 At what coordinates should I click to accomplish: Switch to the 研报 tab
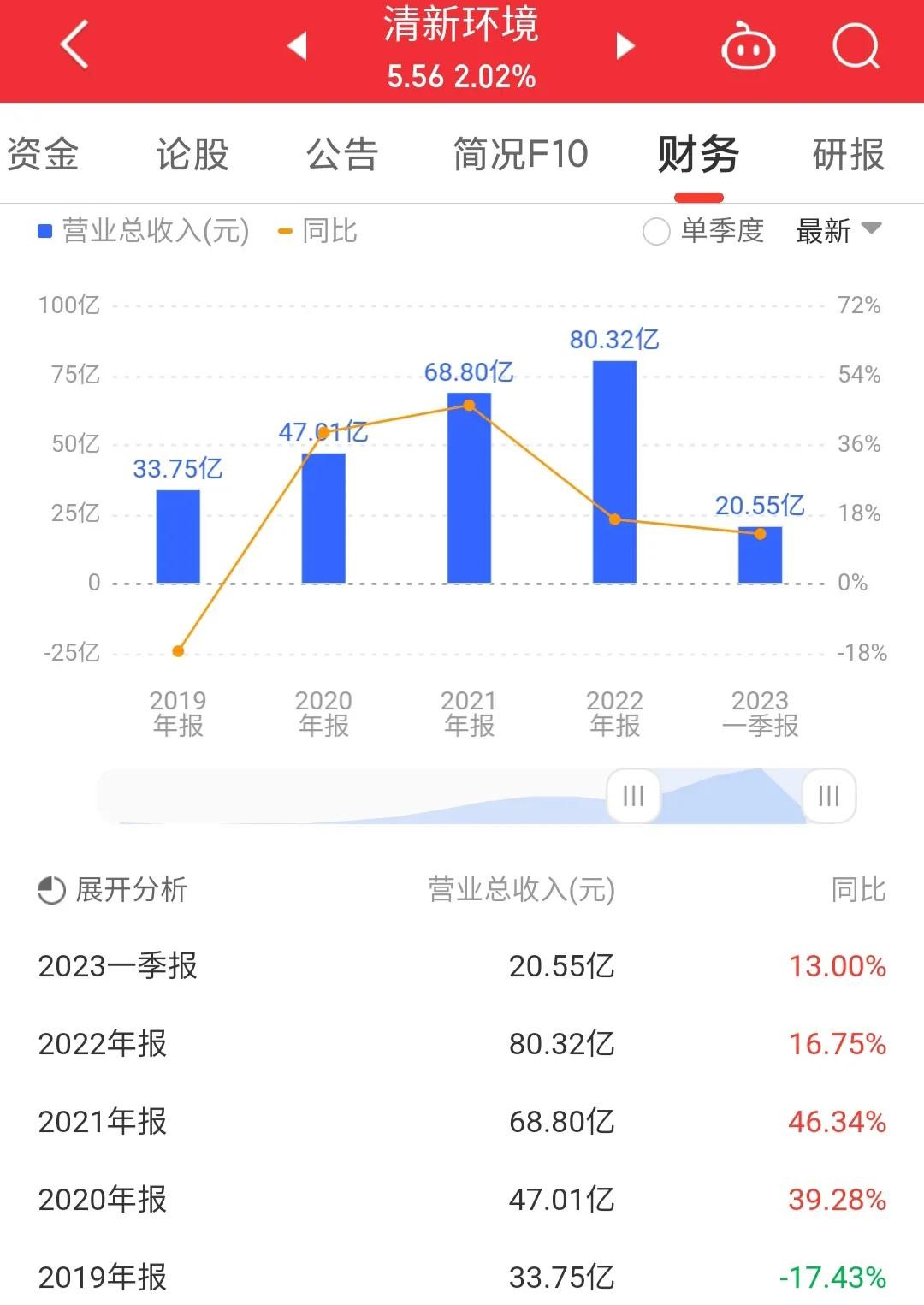pos(848,155)
